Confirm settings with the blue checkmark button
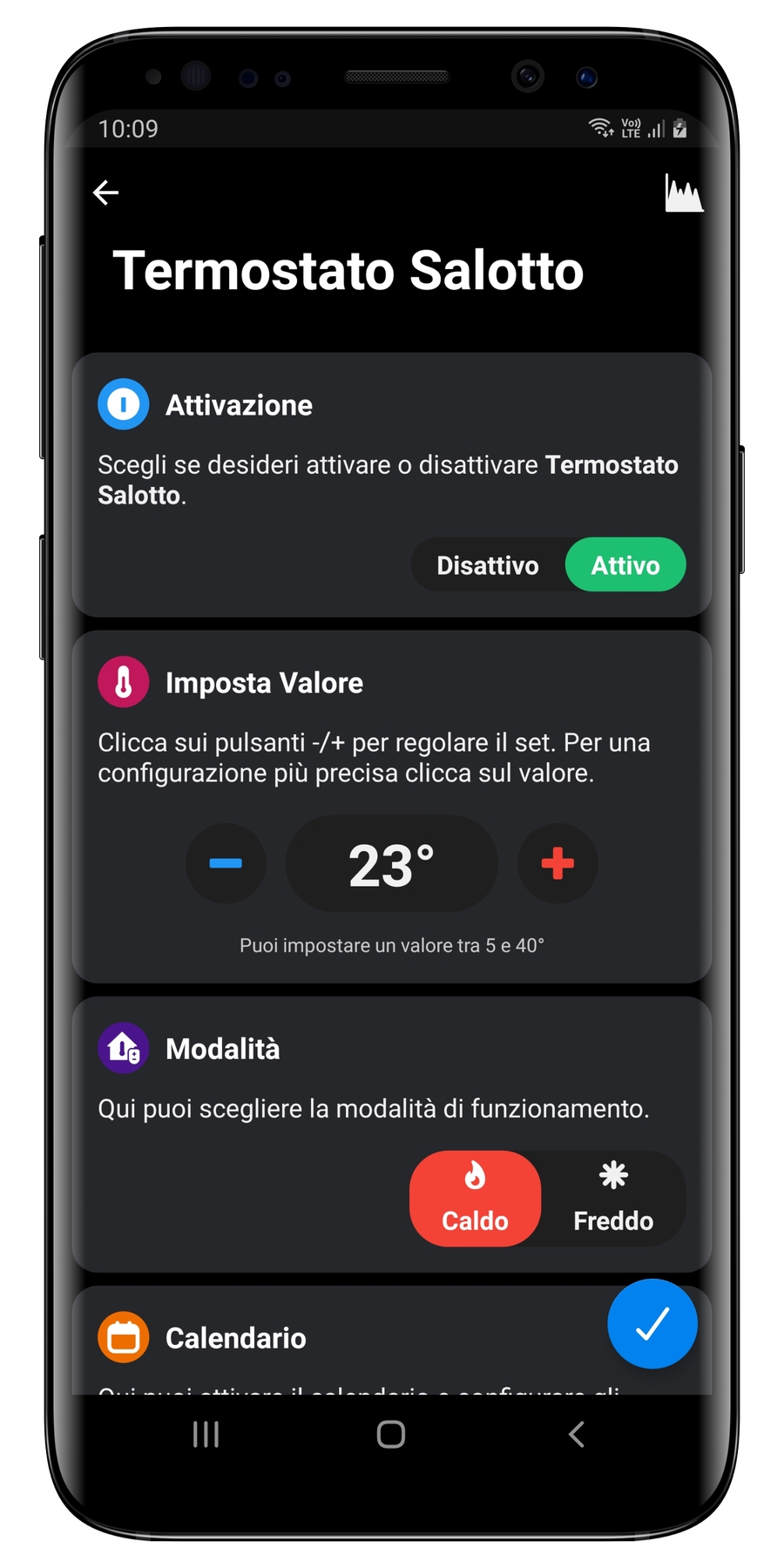 [x=652, y=1323]
